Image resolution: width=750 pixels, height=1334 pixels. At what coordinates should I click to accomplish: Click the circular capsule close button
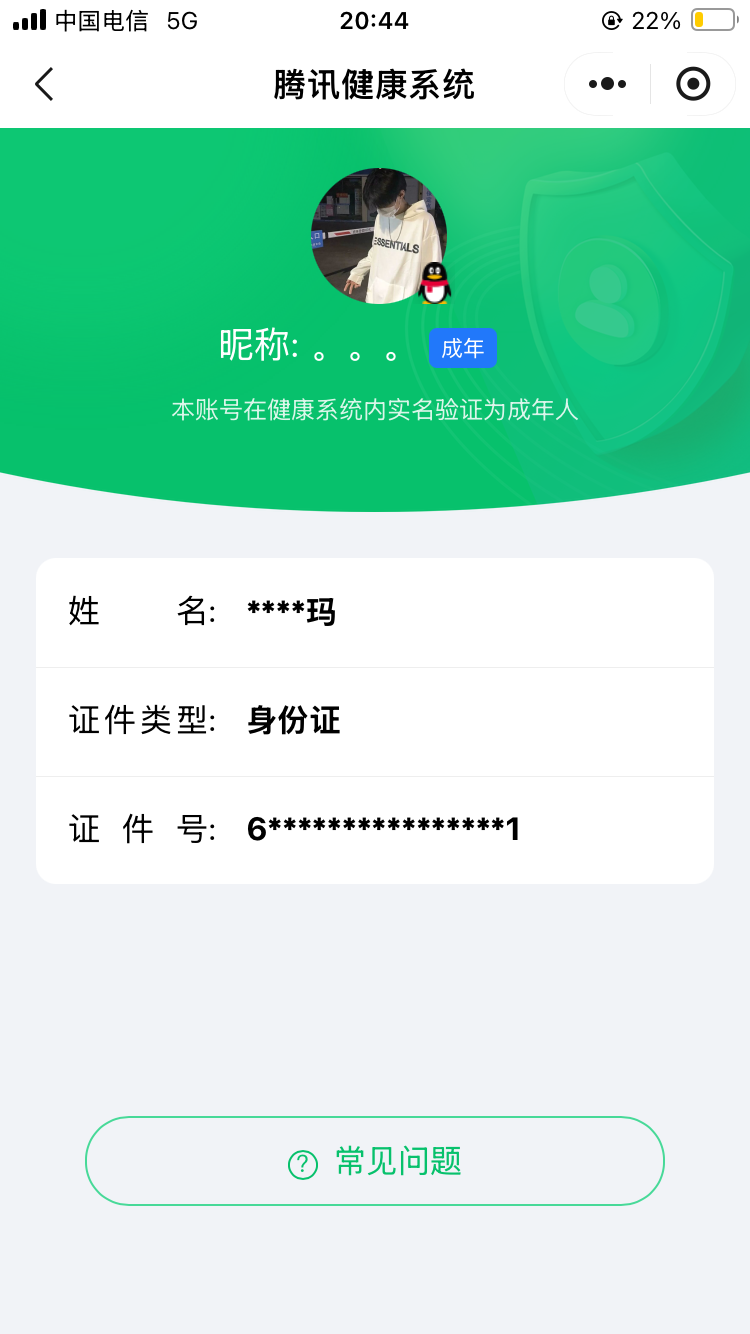(694, 84)
